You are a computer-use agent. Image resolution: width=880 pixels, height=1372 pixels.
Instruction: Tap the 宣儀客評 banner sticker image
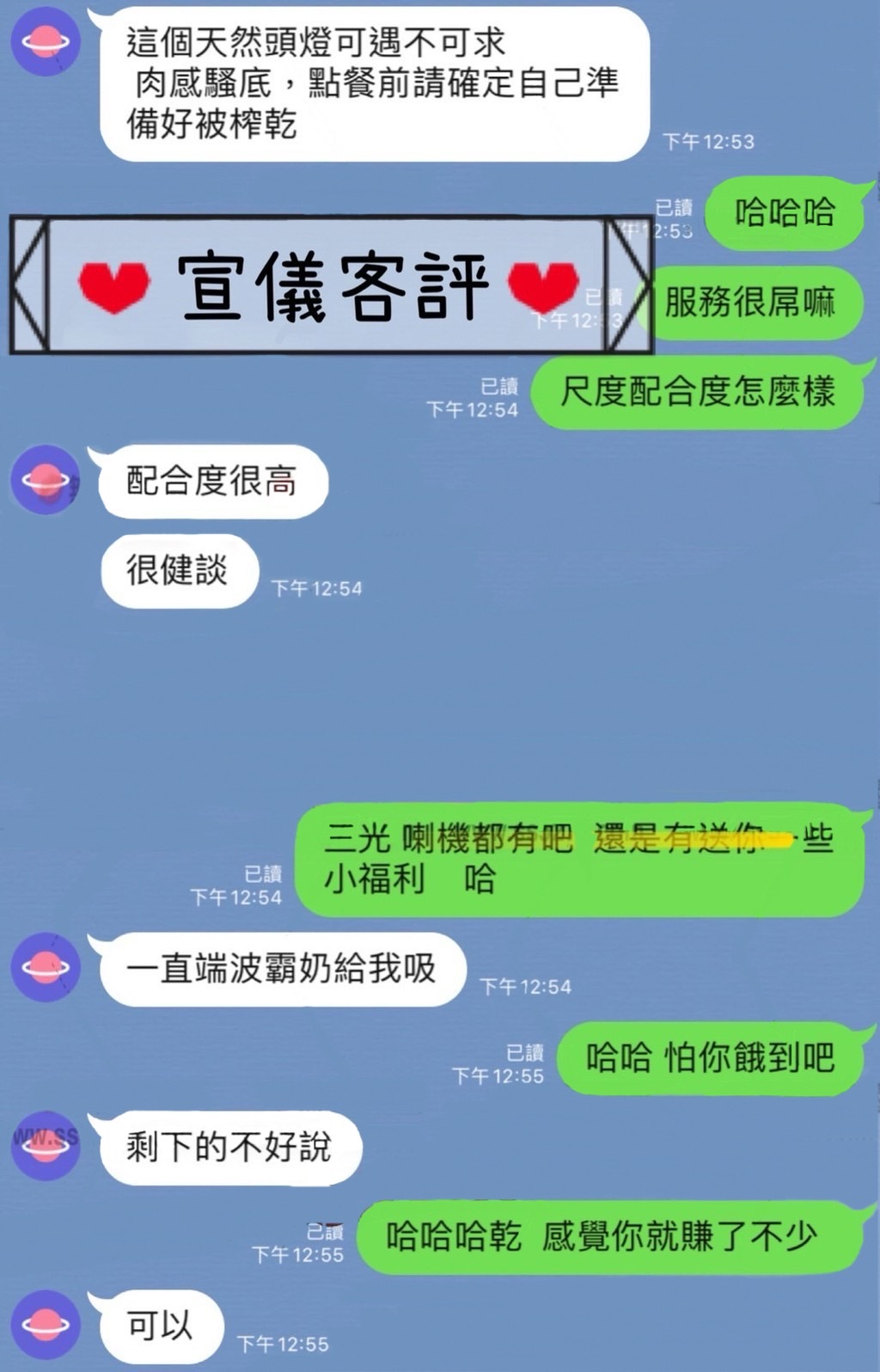(331, 285)
